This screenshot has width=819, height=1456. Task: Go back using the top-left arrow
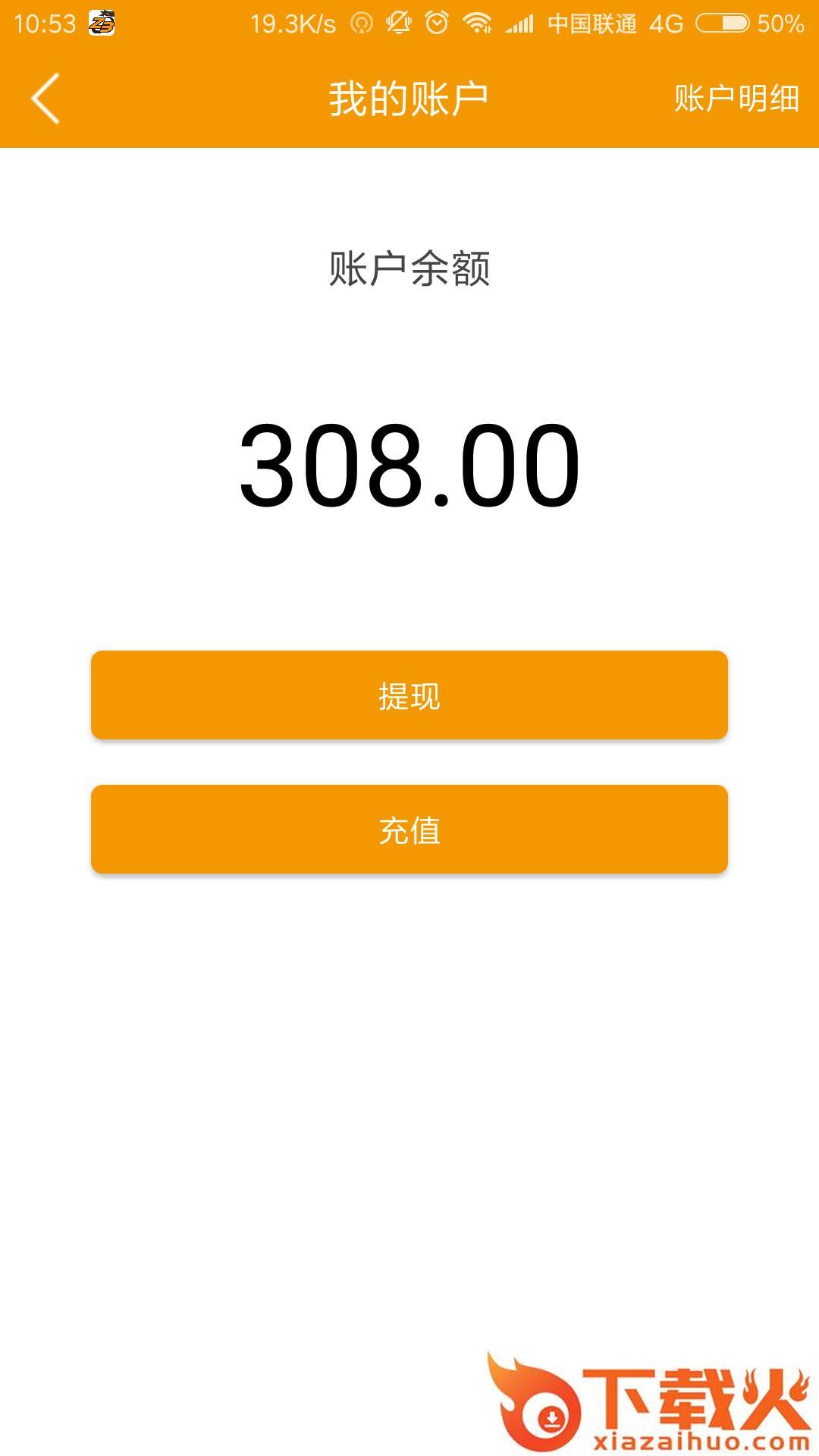click(x=45, y=99)
